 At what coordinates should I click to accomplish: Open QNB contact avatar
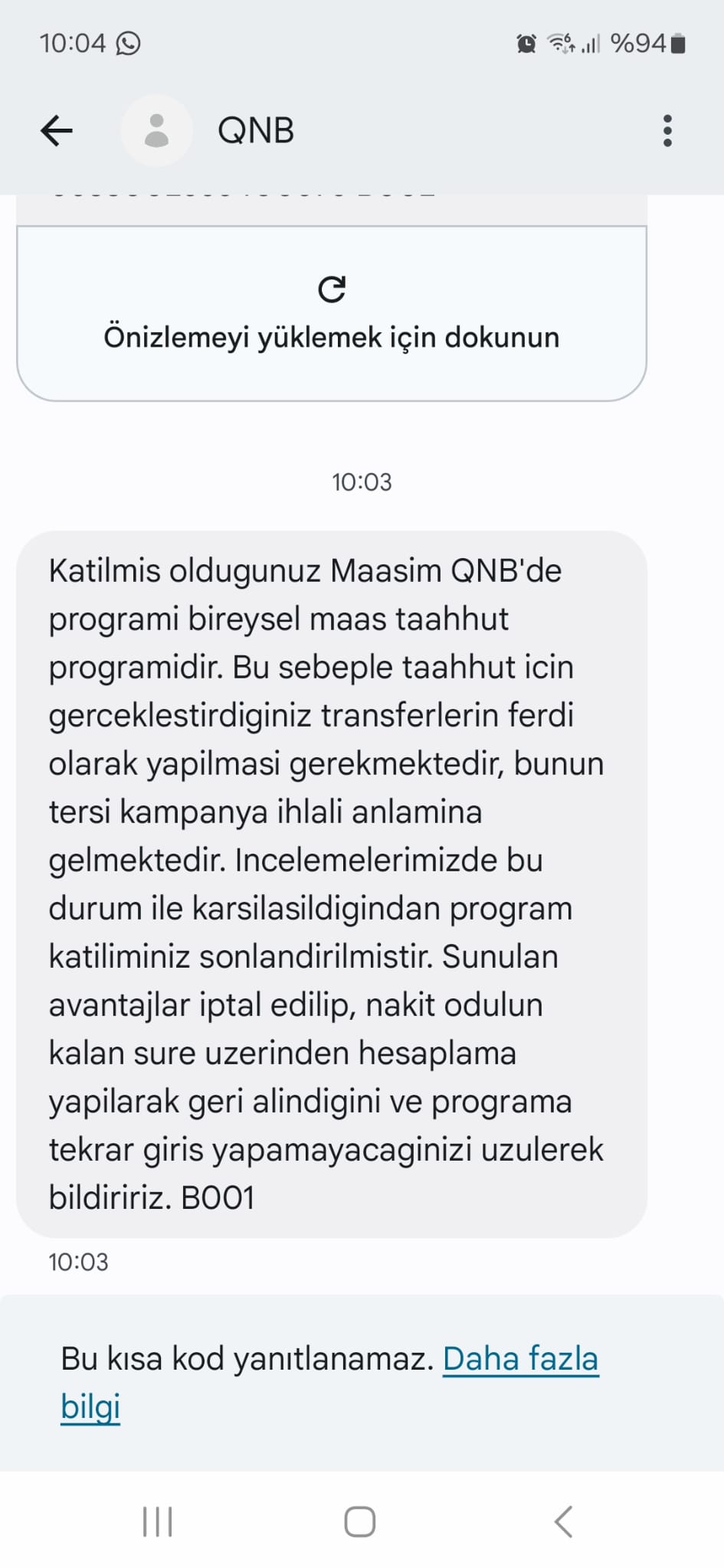(x=156, y=131)
